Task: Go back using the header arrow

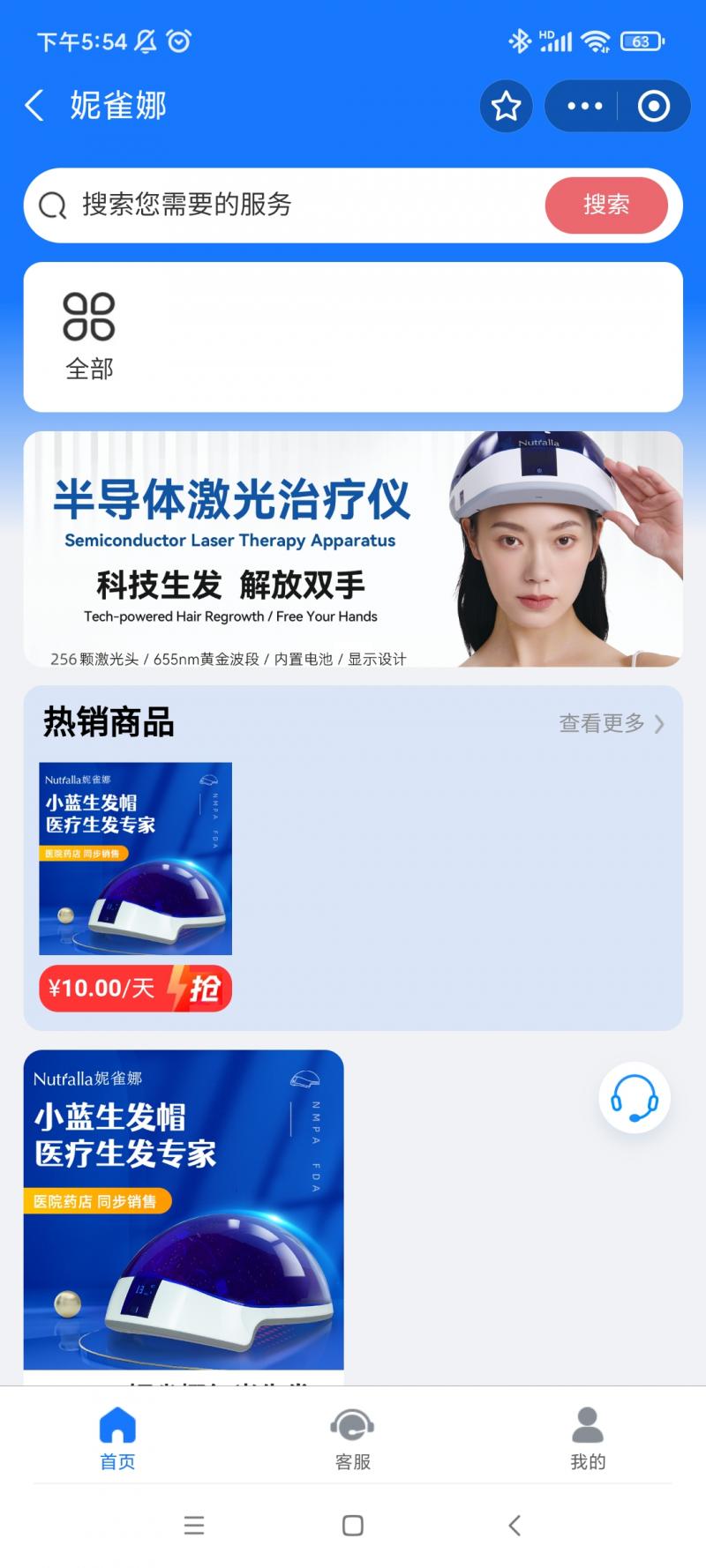Action: pos(34,106)
